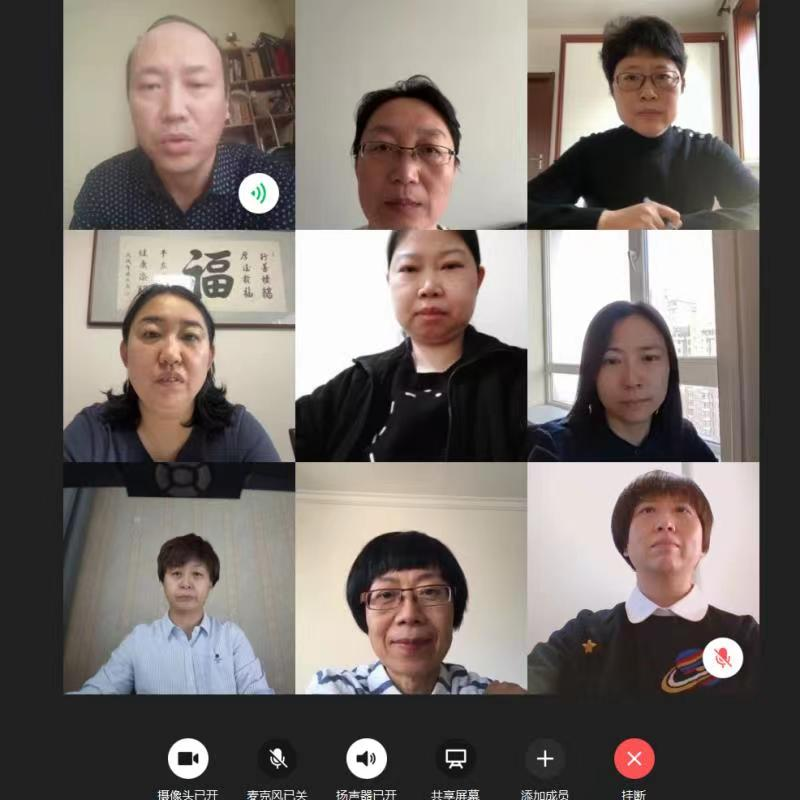Turn off the camera (摄像头已开)
This screenshot has width=800, height=800.
(x=188, y=759)
